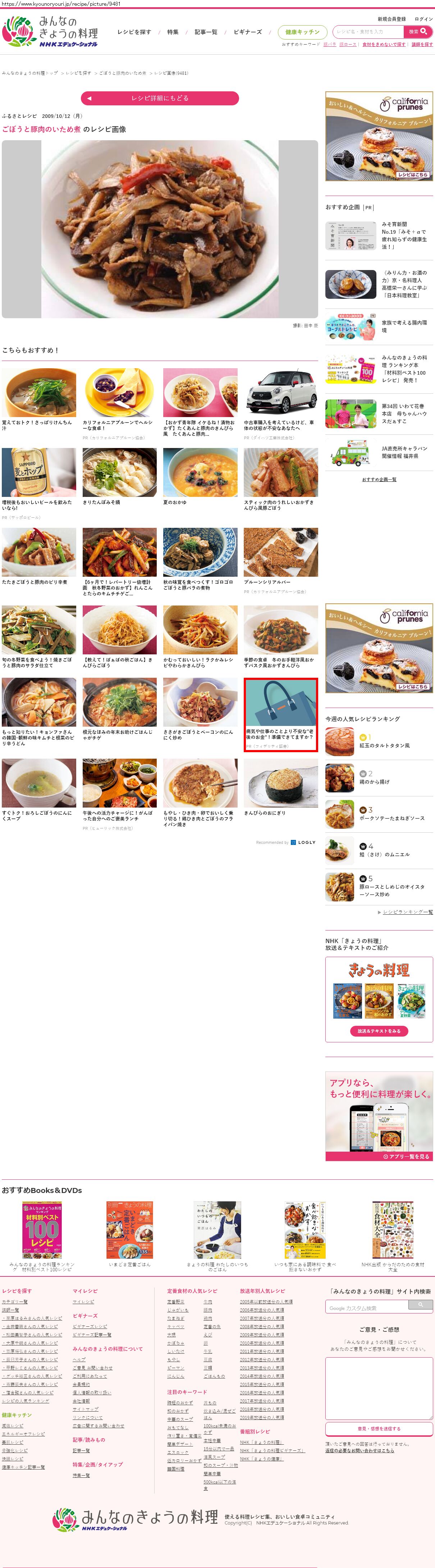Follow the レシピランキング一覧 link
Image resolution: width=435 pixels, height=1568 pixels.
click(x=408, y=912)
